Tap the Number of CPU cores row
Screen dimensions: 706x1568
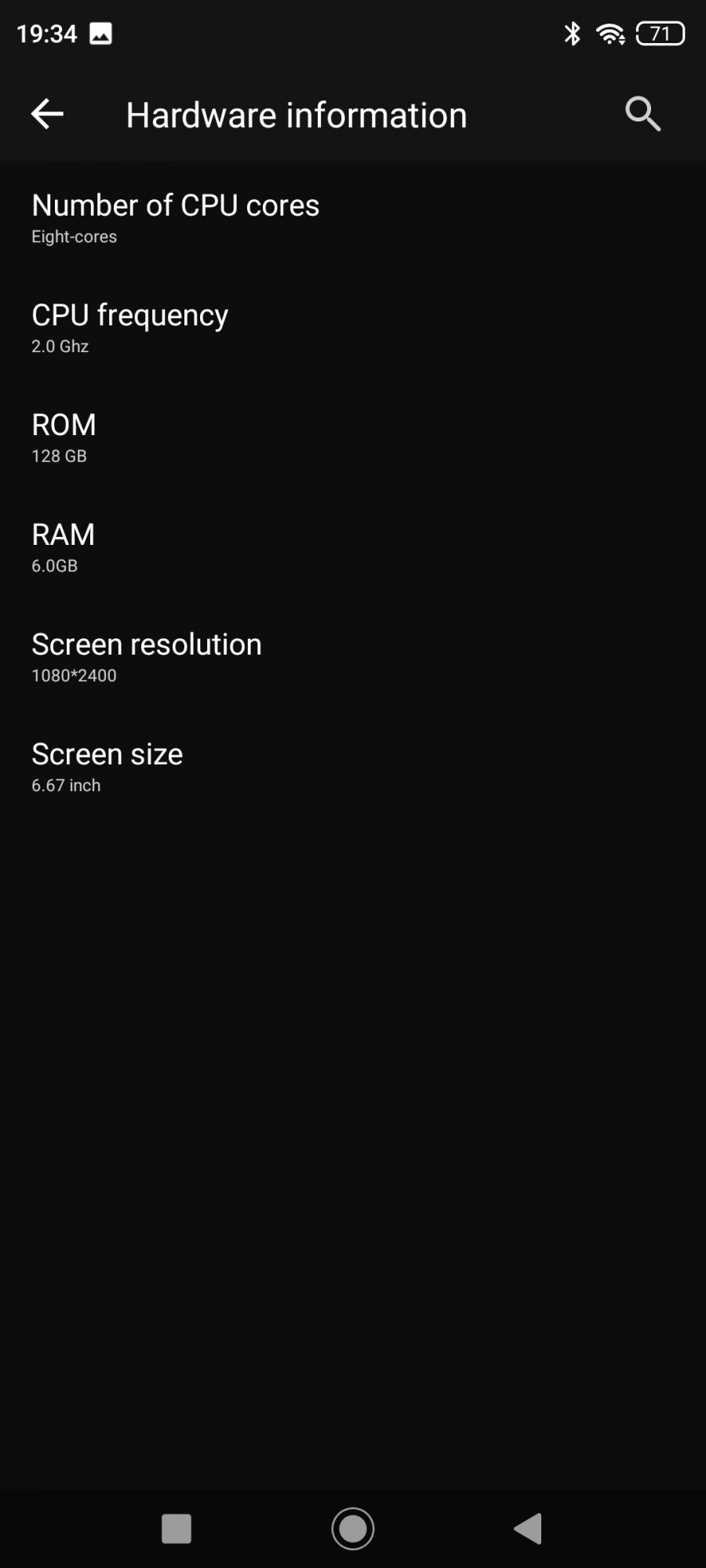(x=353, y=217)
